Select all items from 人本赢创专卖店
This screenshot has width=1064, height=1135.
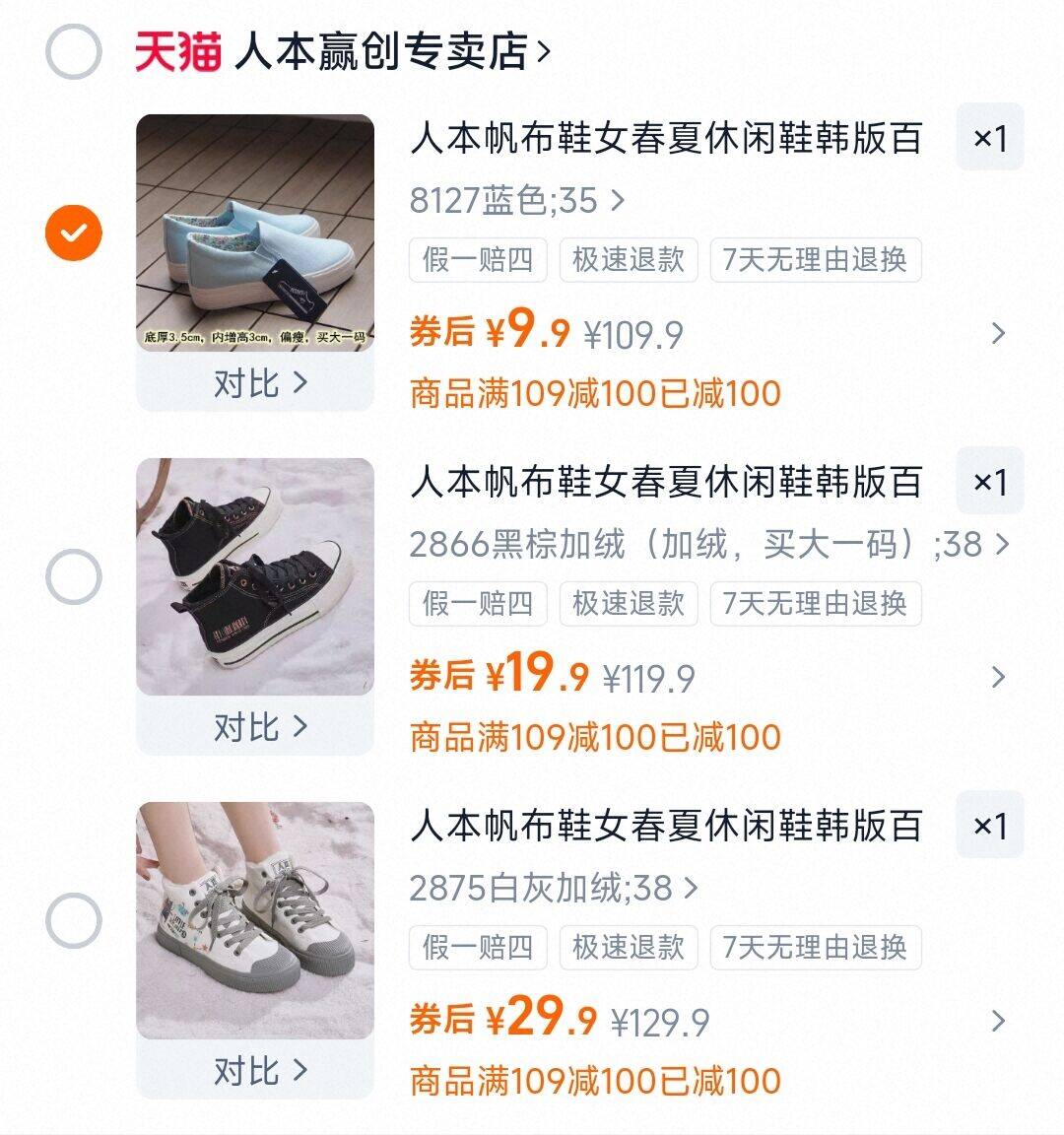pyautogui.click(x=74, y=52)
